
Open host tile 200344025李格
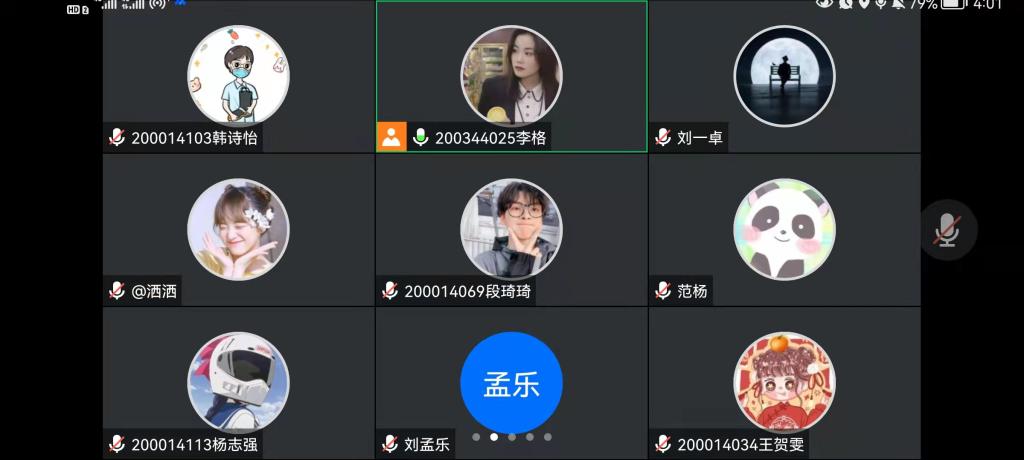pyautogui.click(x=511, y=77)
